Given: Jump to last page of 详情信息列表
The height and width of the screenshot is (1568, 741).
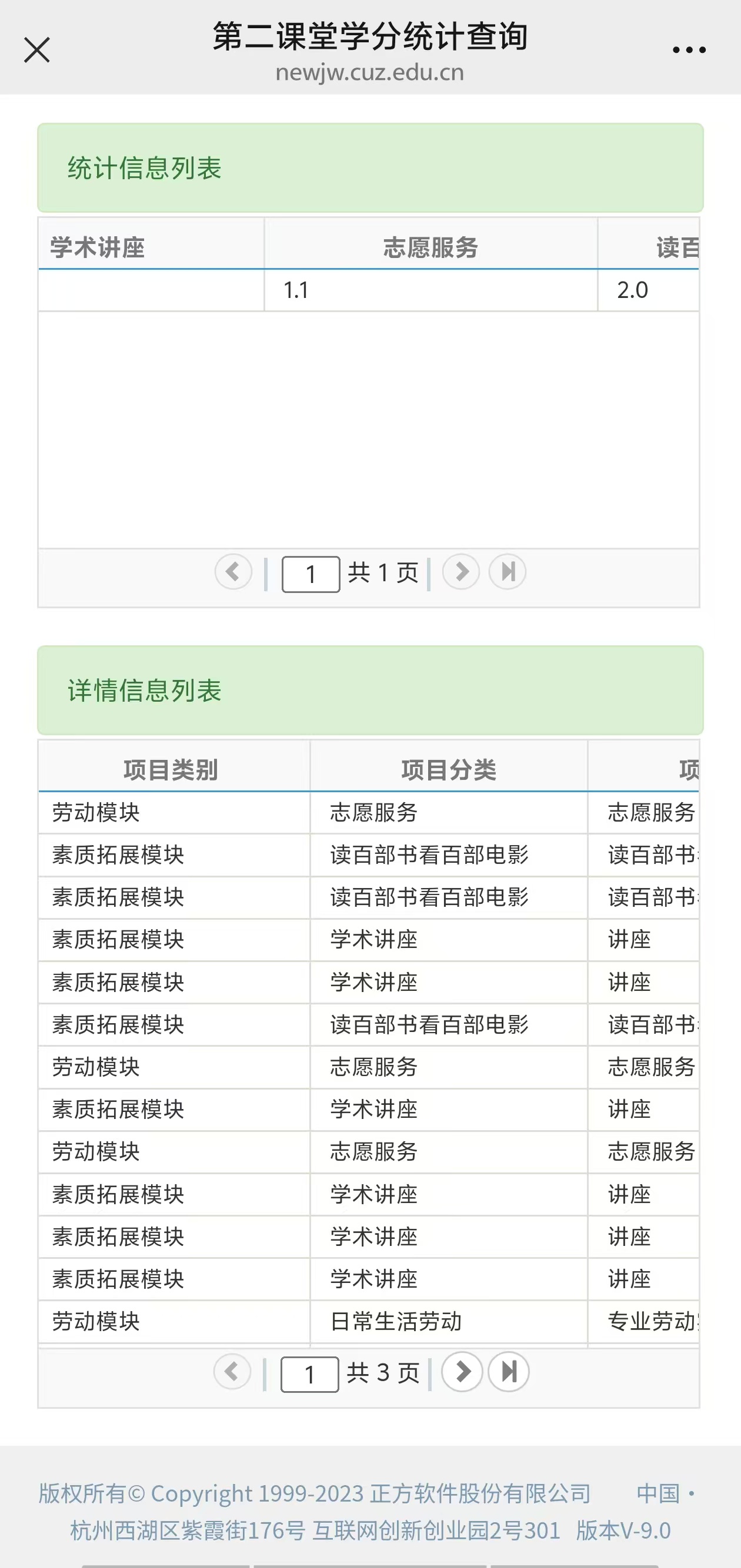Looking at the screenshot, I should click(x=509, y=1371).
